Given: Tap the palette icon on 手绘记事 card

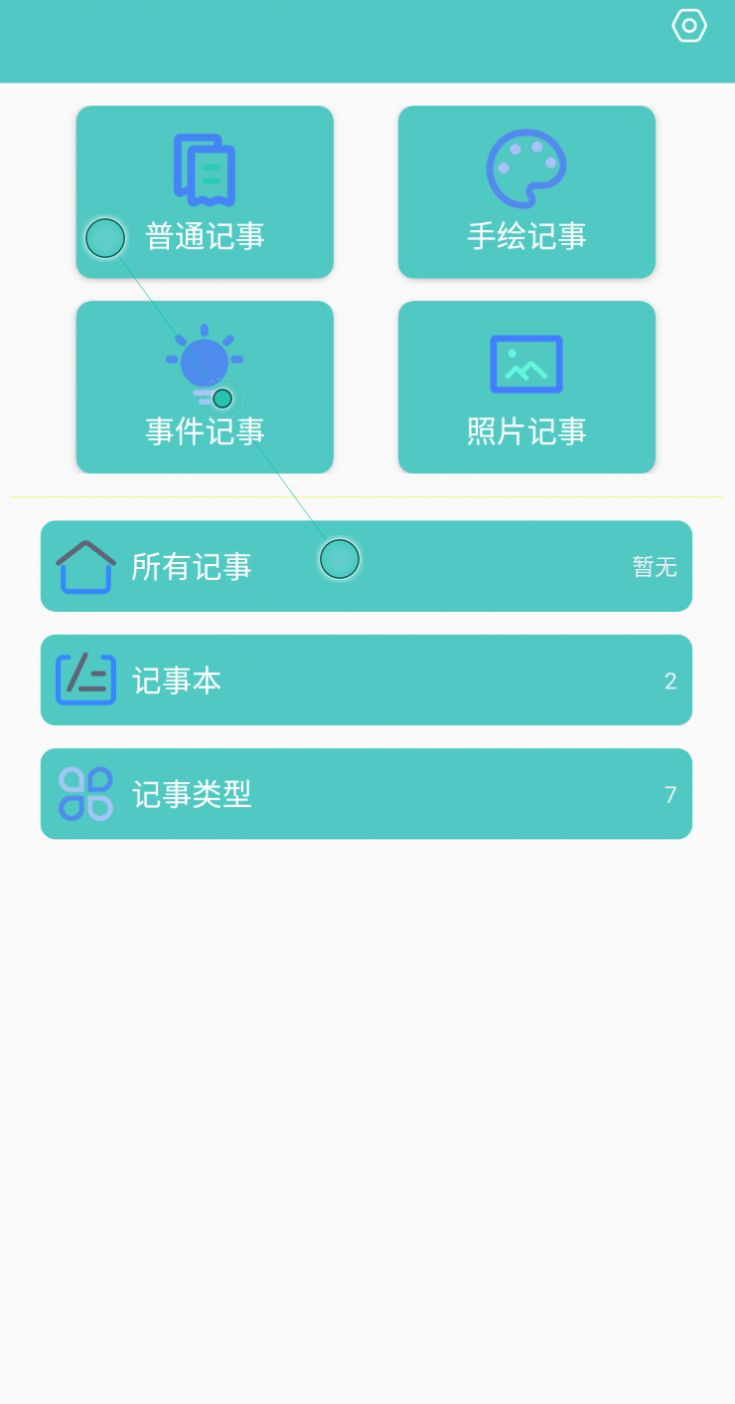Looking at the screenshot, I should point(527,166).
